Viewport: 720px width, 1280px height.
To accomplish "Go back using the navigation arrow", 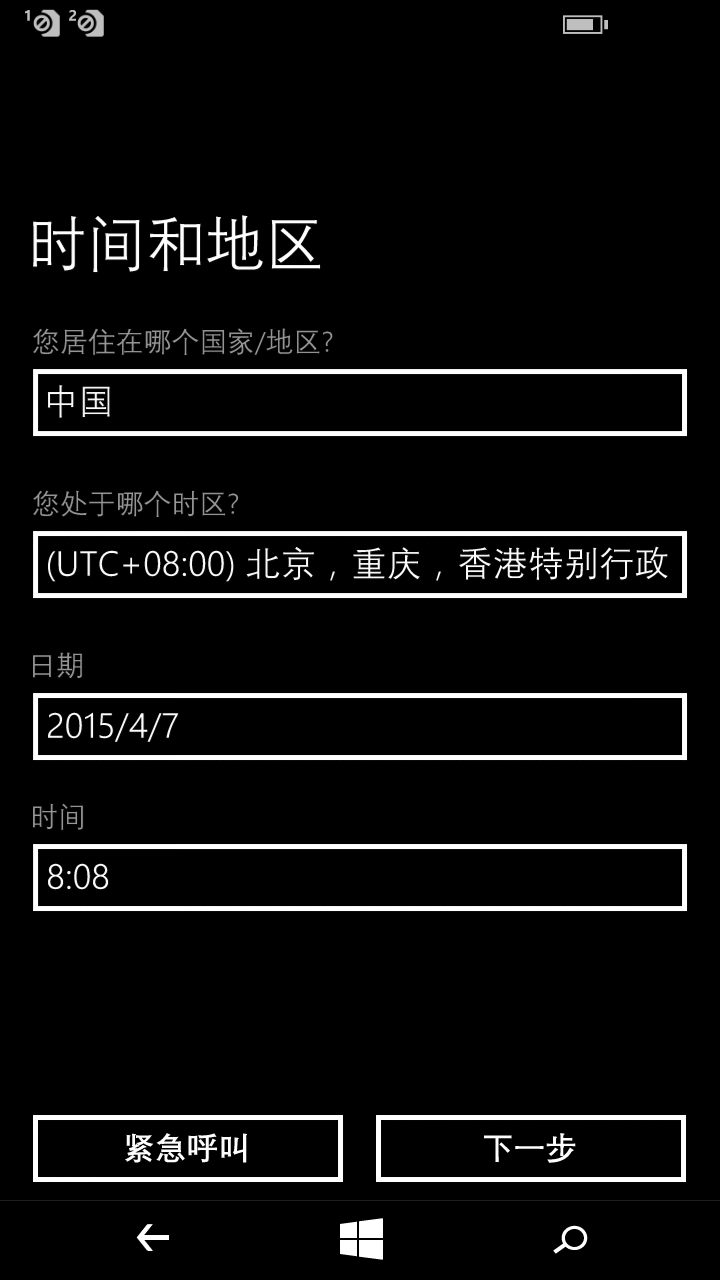I will [x=153, y=1239].
